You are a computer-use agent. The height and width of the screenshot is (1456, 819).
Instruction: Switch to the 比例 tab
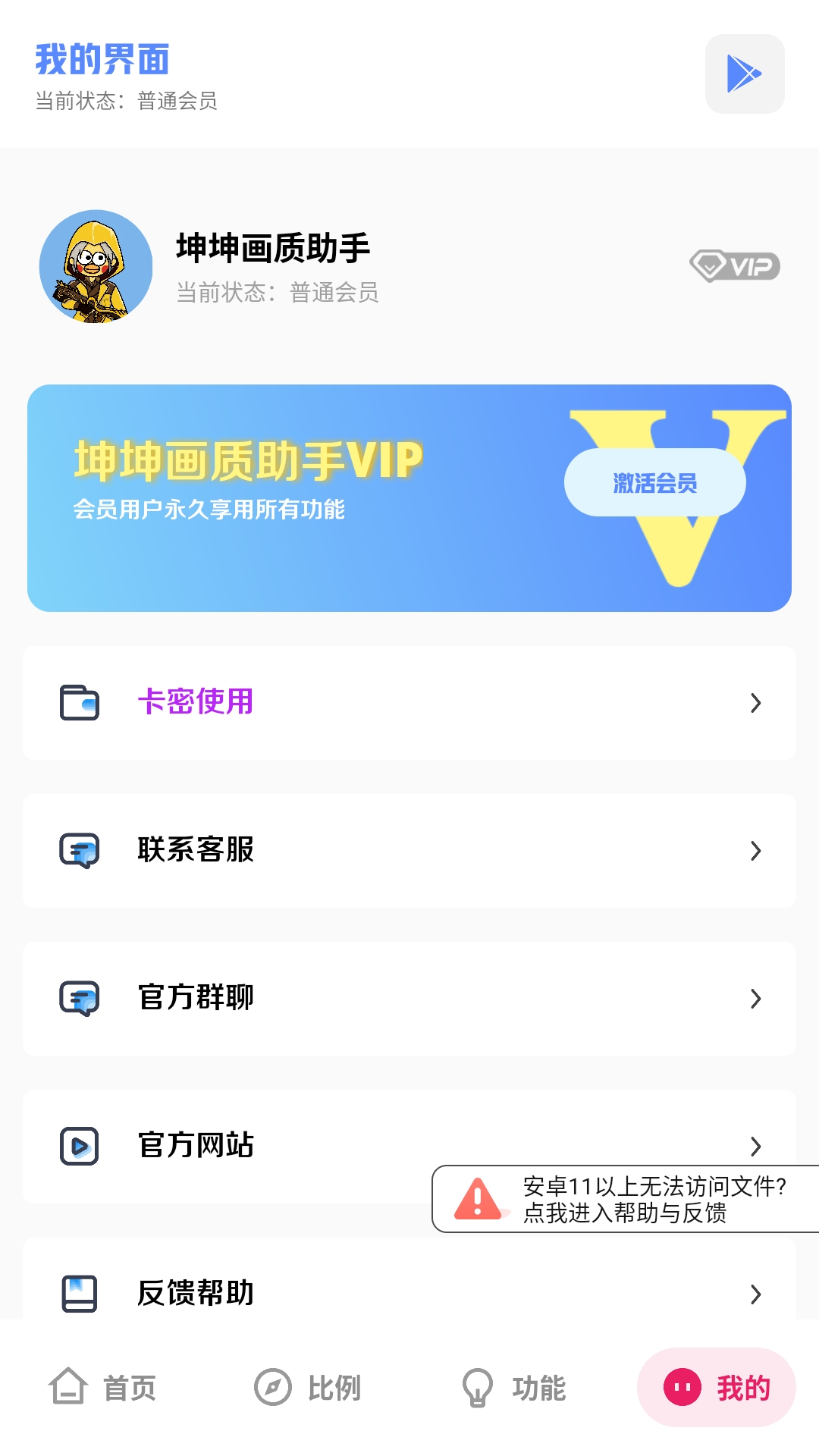pyautogui.click(x=308, y=1388)
